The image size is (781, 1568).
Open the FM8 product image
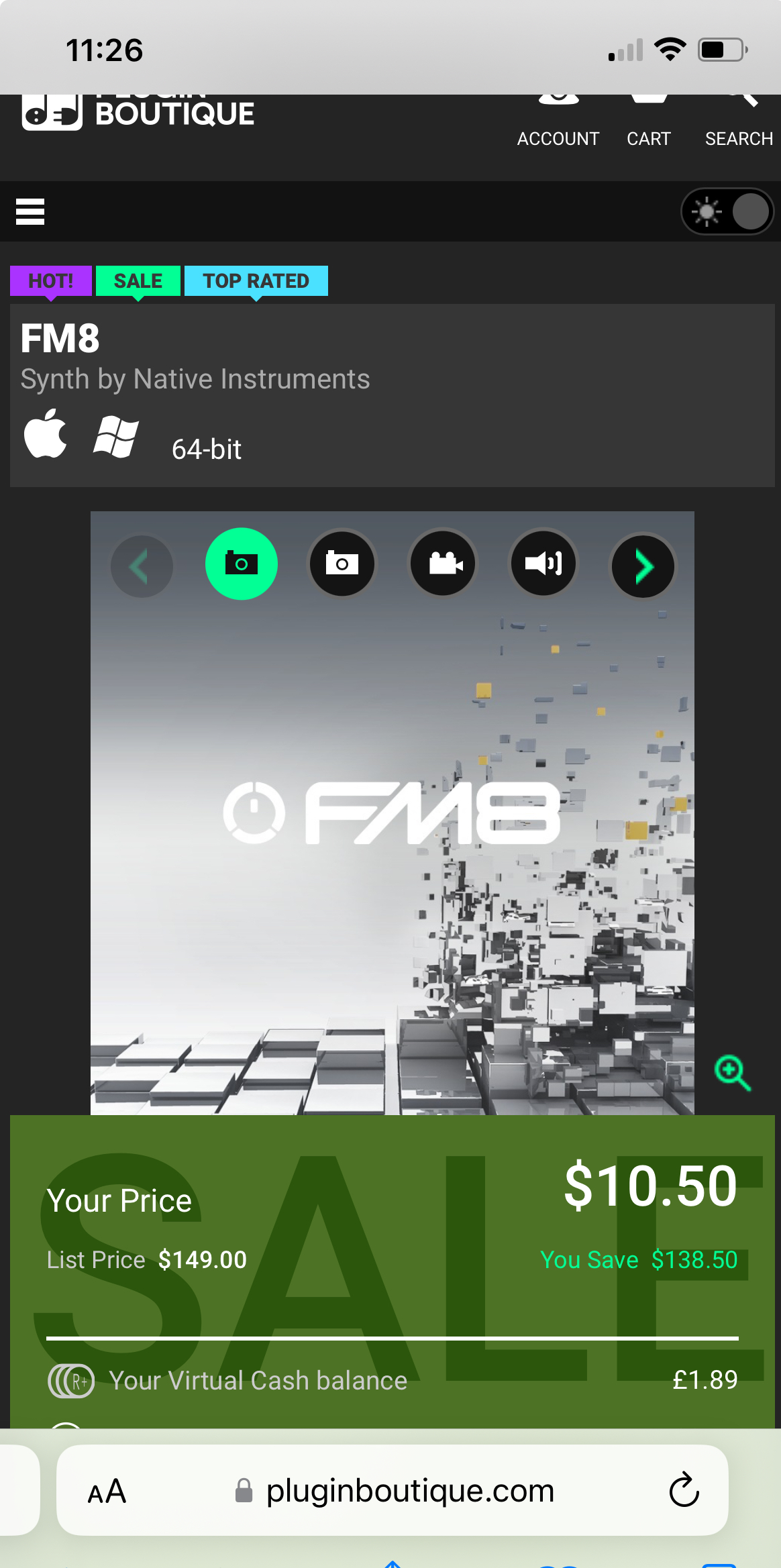click(x=392, y=839)
